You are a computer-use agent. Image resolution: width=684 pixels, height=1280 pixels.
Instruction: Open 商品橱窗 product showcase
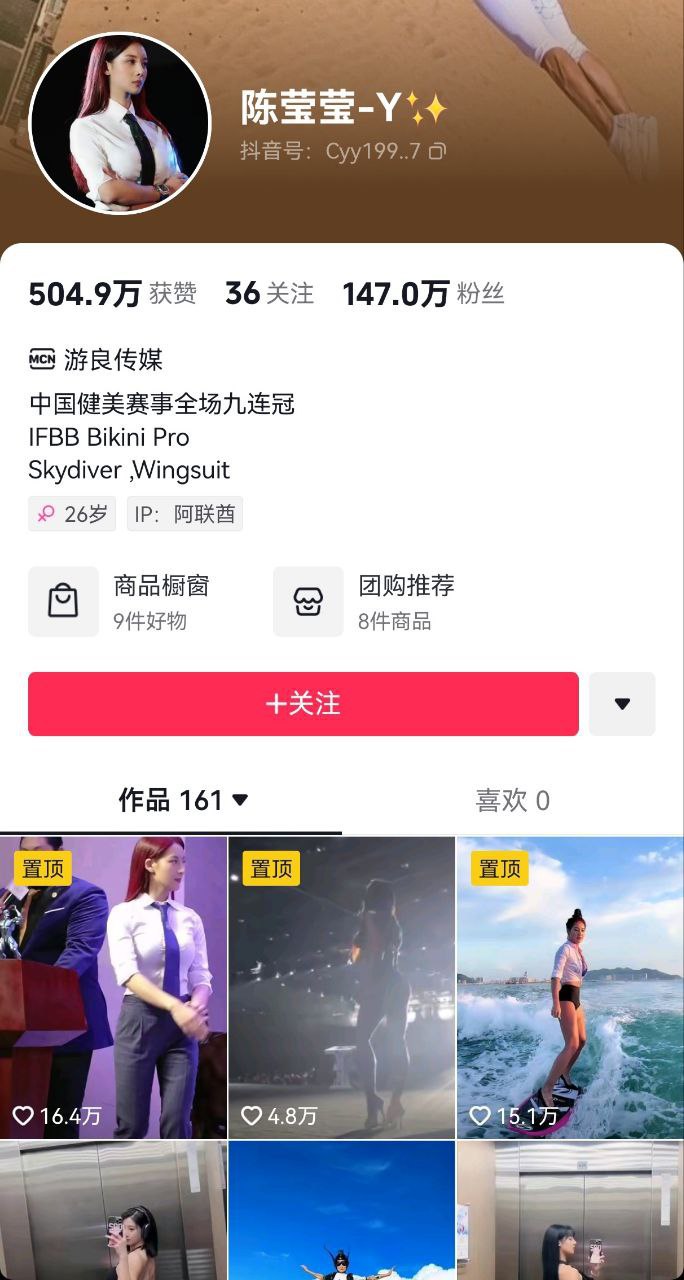pyautogui.click(x=120, y=602)
